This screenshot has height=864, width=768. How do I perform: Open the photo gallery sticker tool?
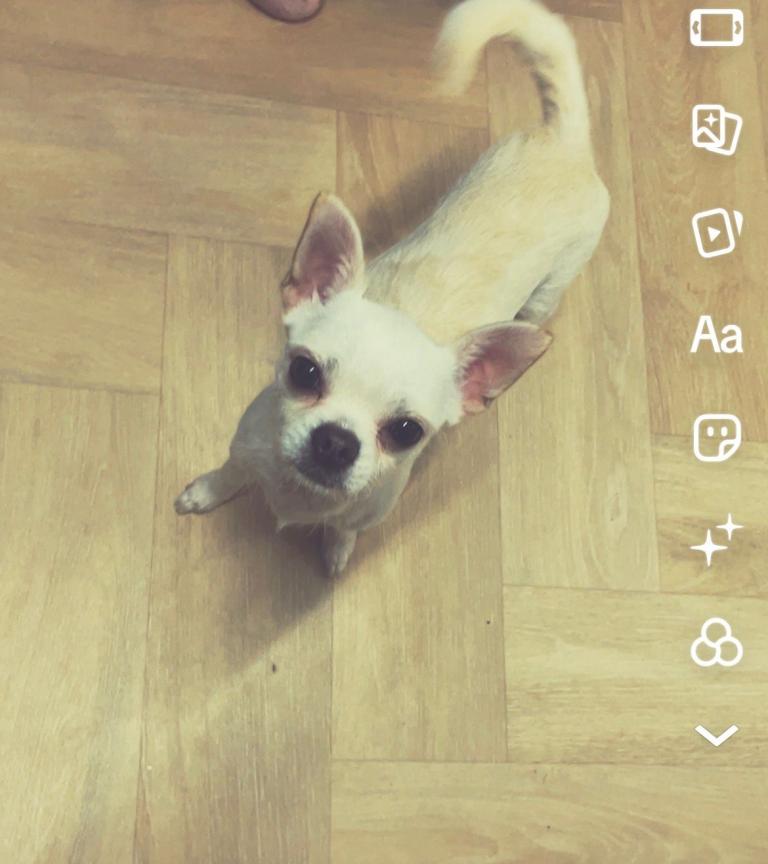717,129
